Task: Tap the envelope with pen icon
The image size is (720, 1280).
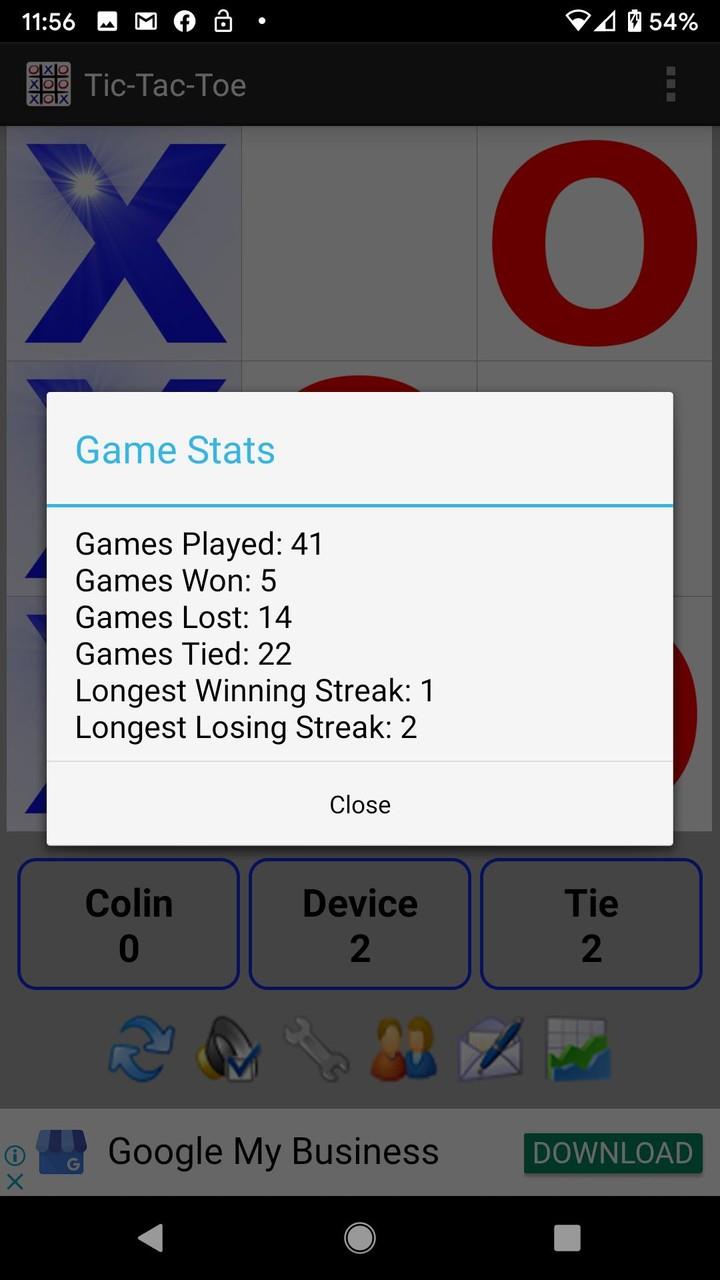Action: click(491, 1049)
